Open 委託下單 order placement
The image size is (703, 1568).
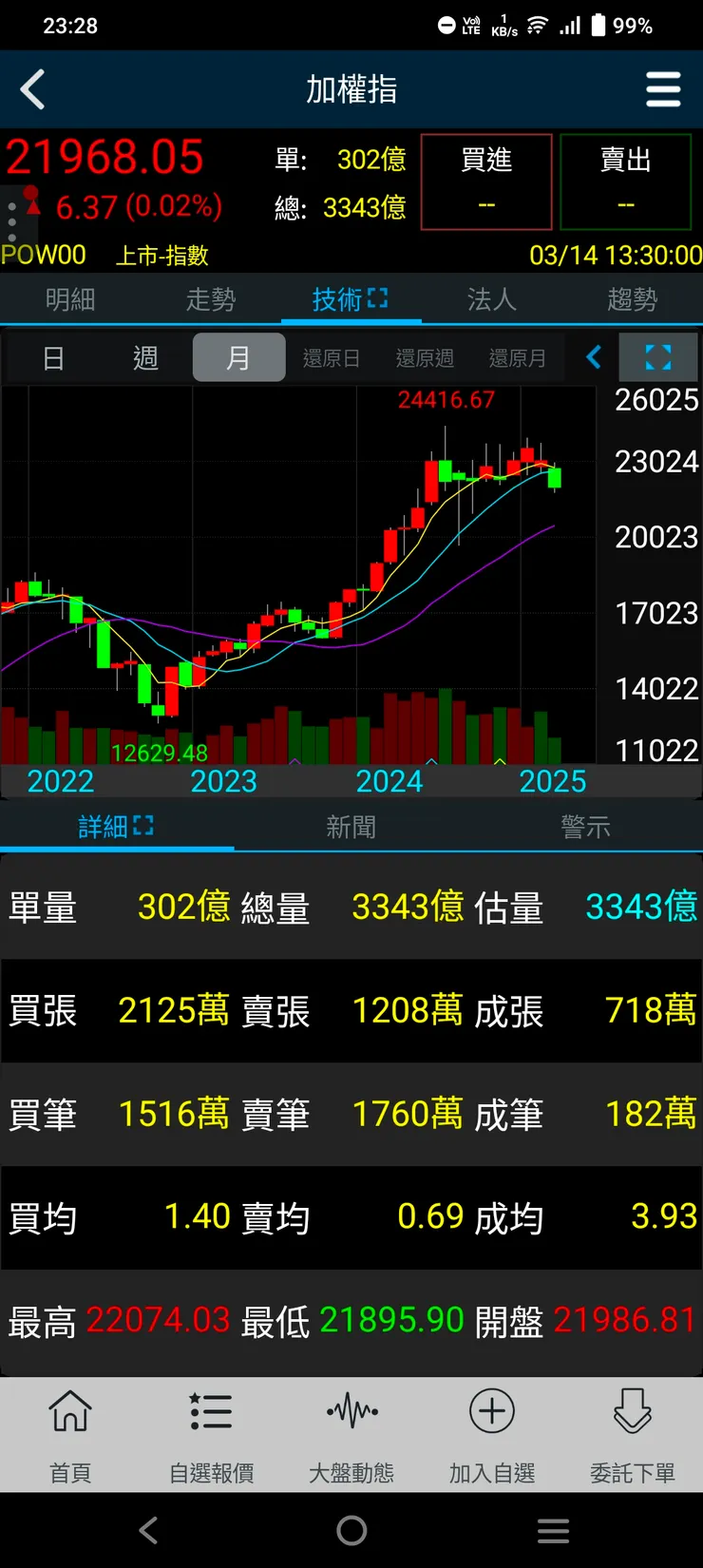tap(633, 1434)
